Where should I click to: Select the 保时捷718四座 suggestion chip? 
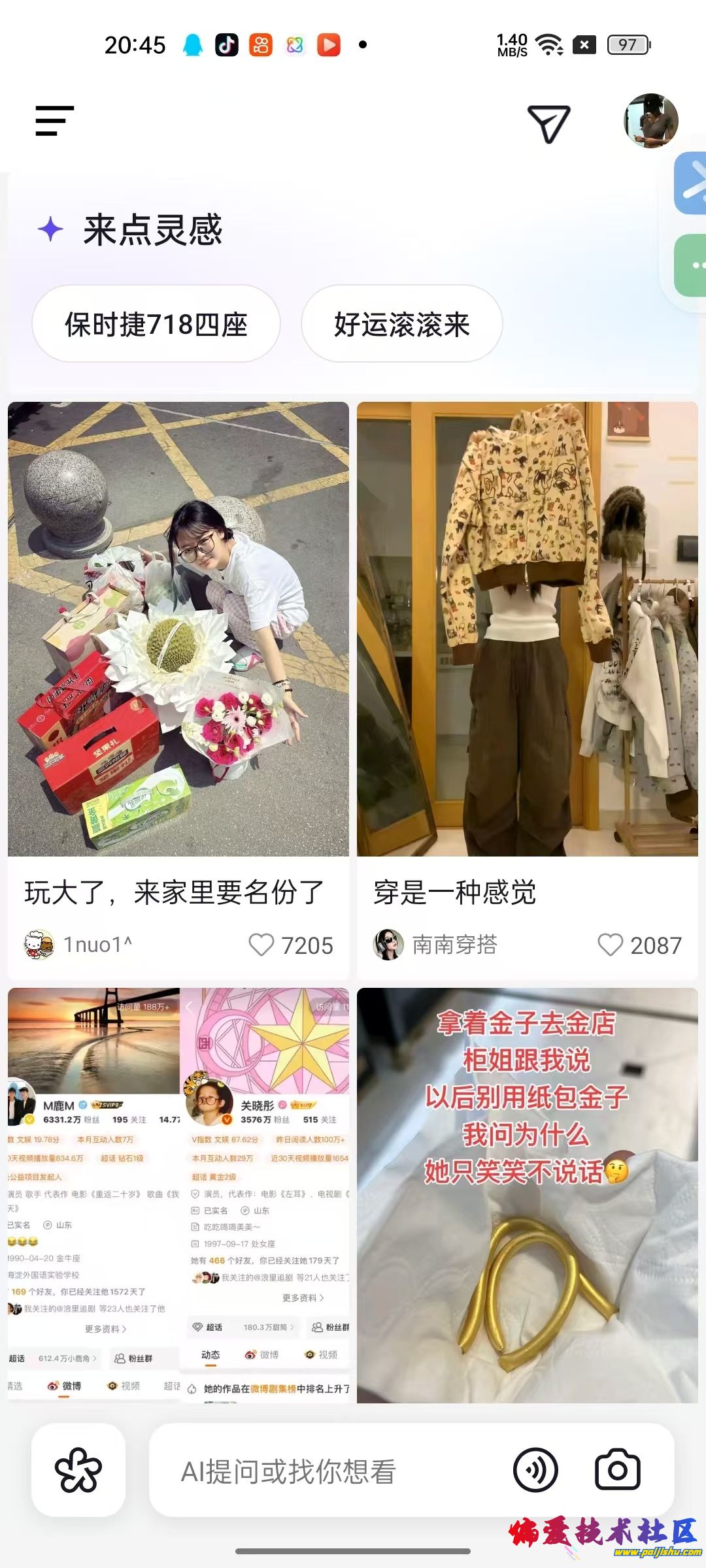click(x=156, y=324)
